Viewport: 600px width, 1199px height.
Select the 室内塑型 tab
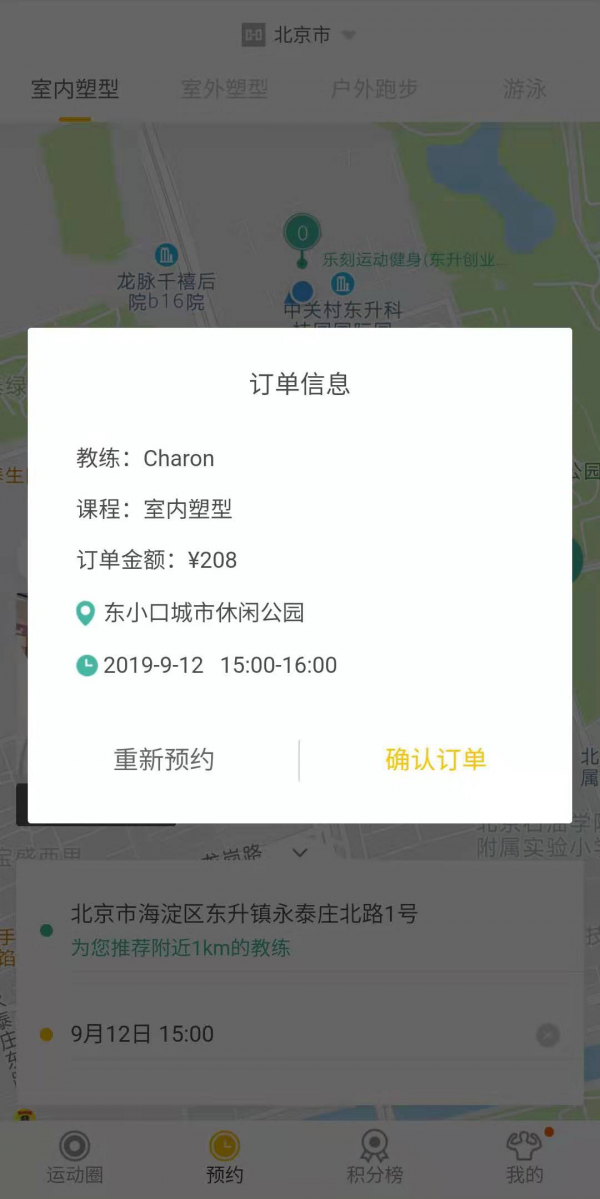coord(75,90)
